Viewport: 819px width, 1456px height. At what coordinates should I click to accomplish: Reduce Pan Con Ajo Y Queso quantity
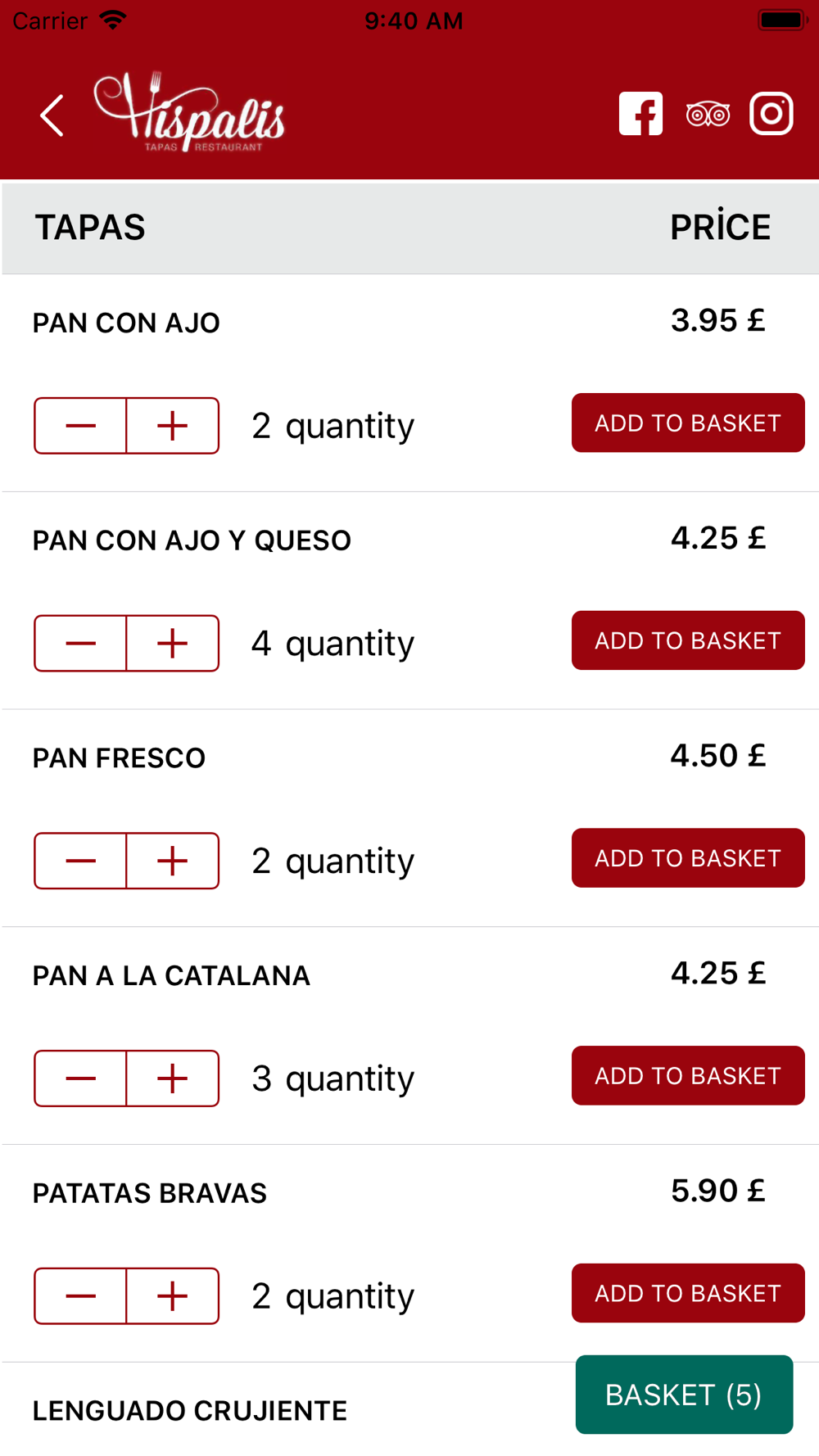pyautogui.click(x=80, y=644)
